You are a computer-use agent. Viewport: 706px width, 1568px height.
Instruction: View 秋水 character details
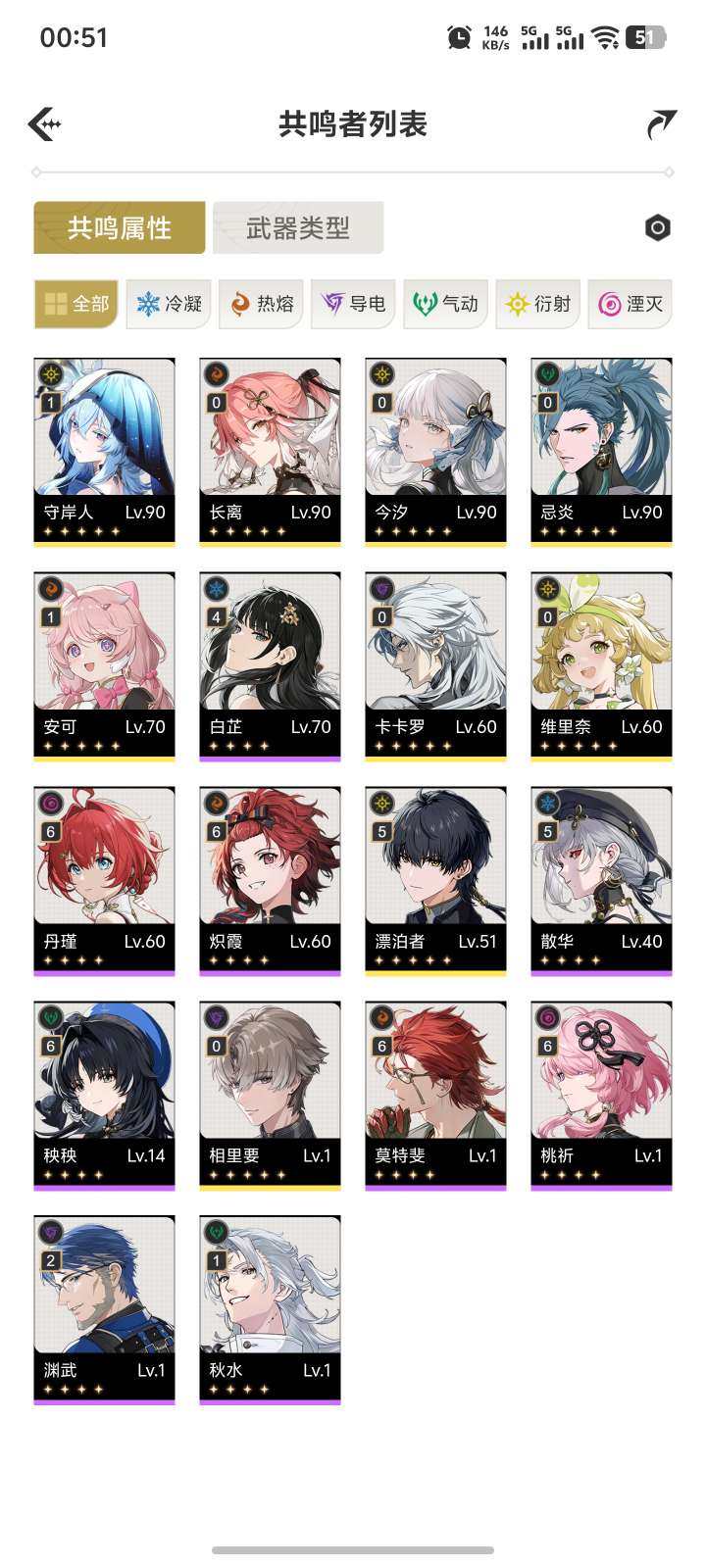(x=270, y=1309)
